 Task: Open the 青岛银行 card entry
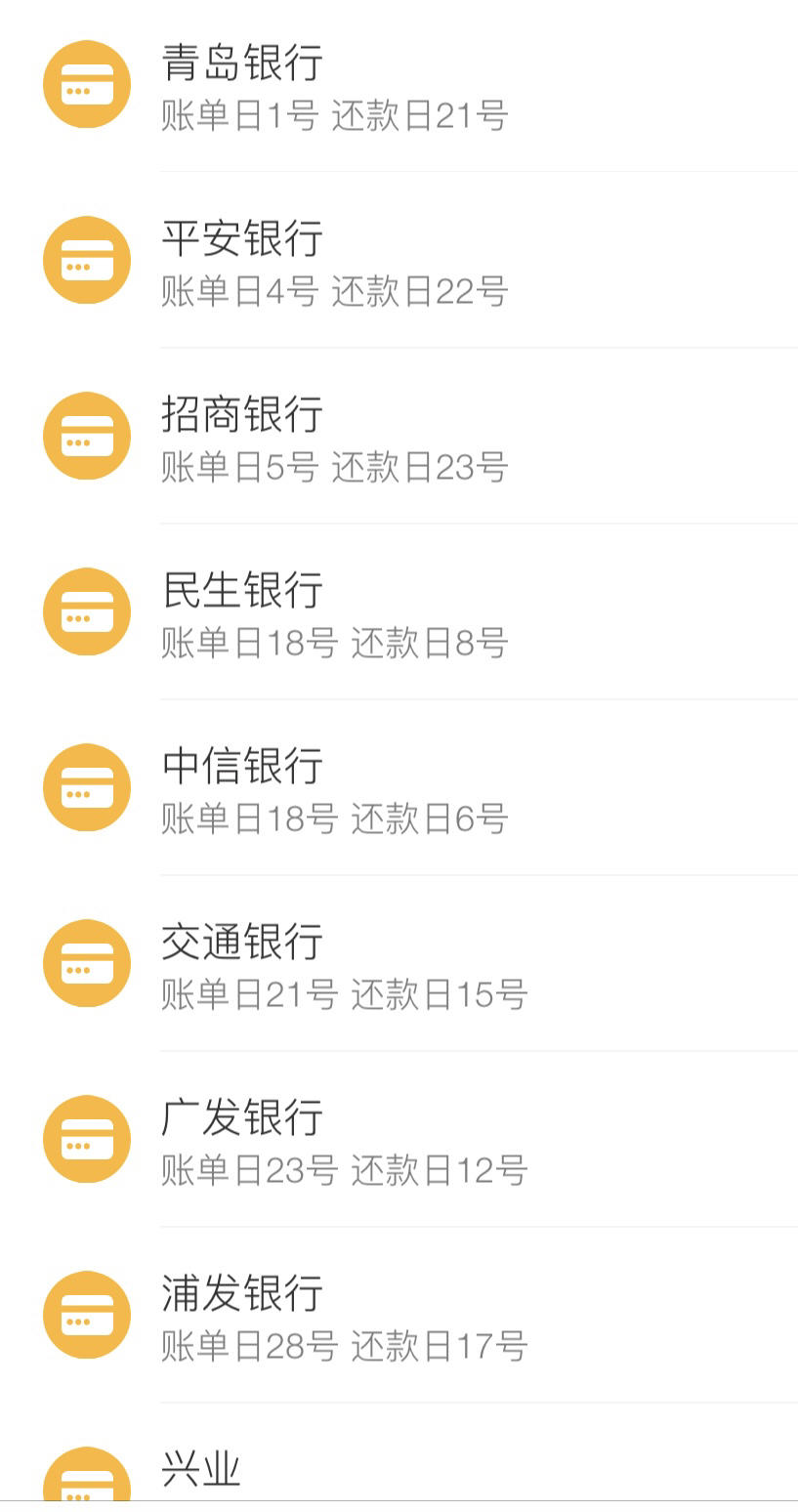tap(399, 85)
